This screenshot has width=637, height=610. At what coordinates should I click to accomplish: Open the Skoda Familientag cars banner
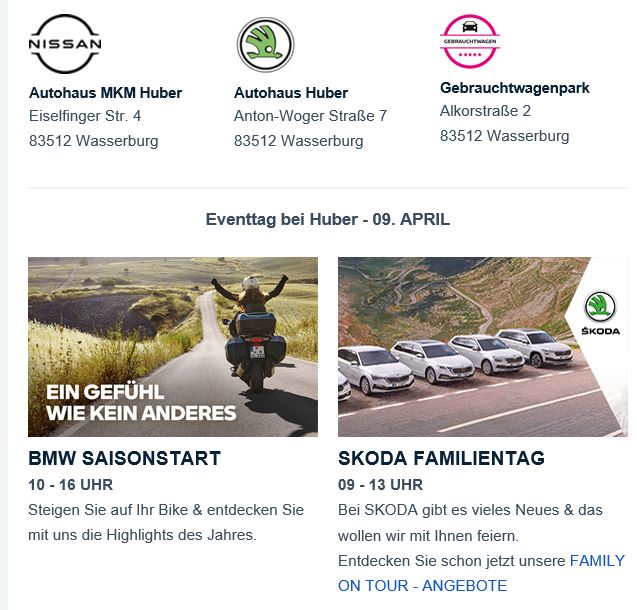(482, 347)
